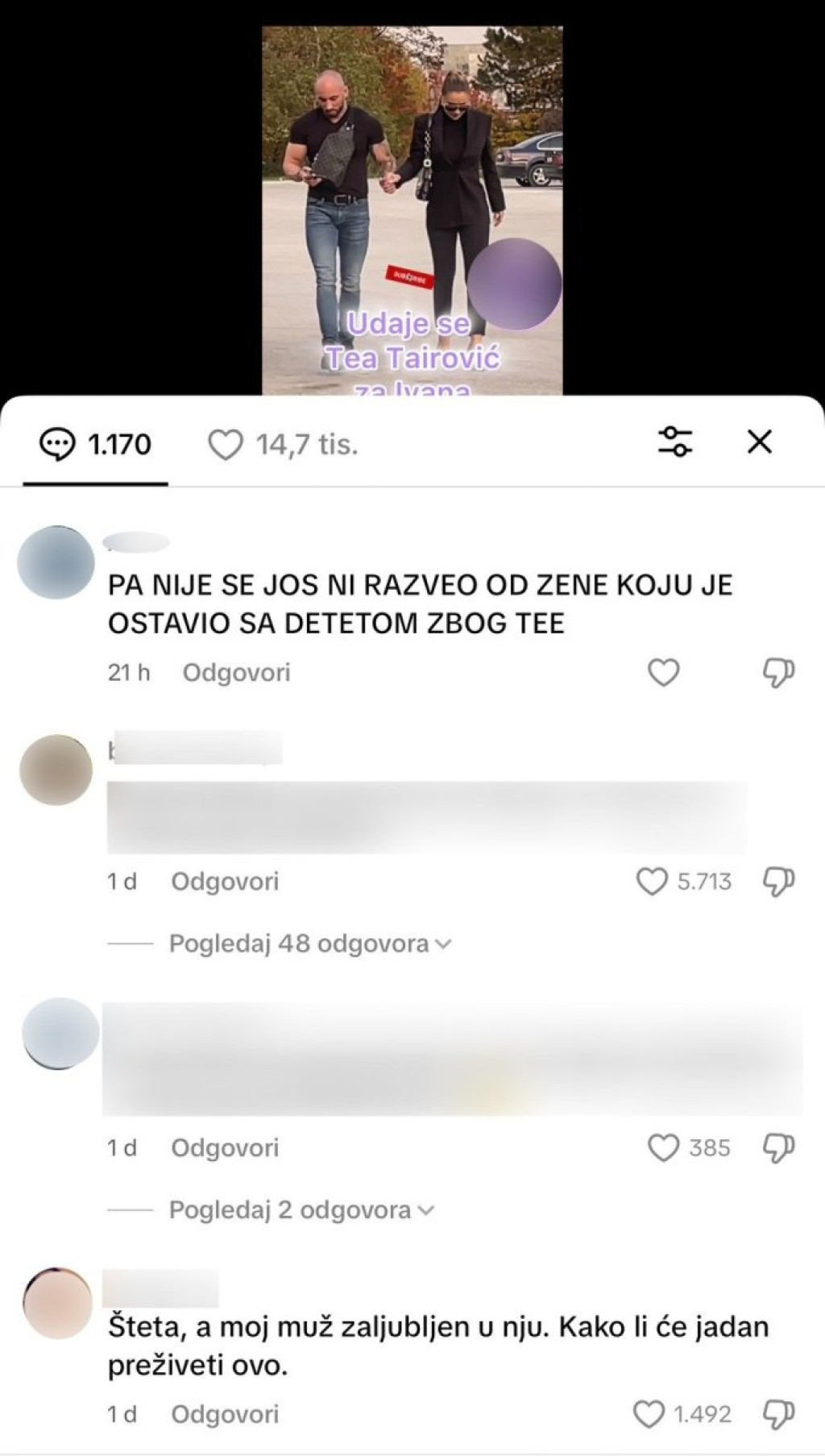The width and height of the screenshot is (825, 1456).
Task: Expand Pogledaj 2 odgovora
Action: 301,1210
